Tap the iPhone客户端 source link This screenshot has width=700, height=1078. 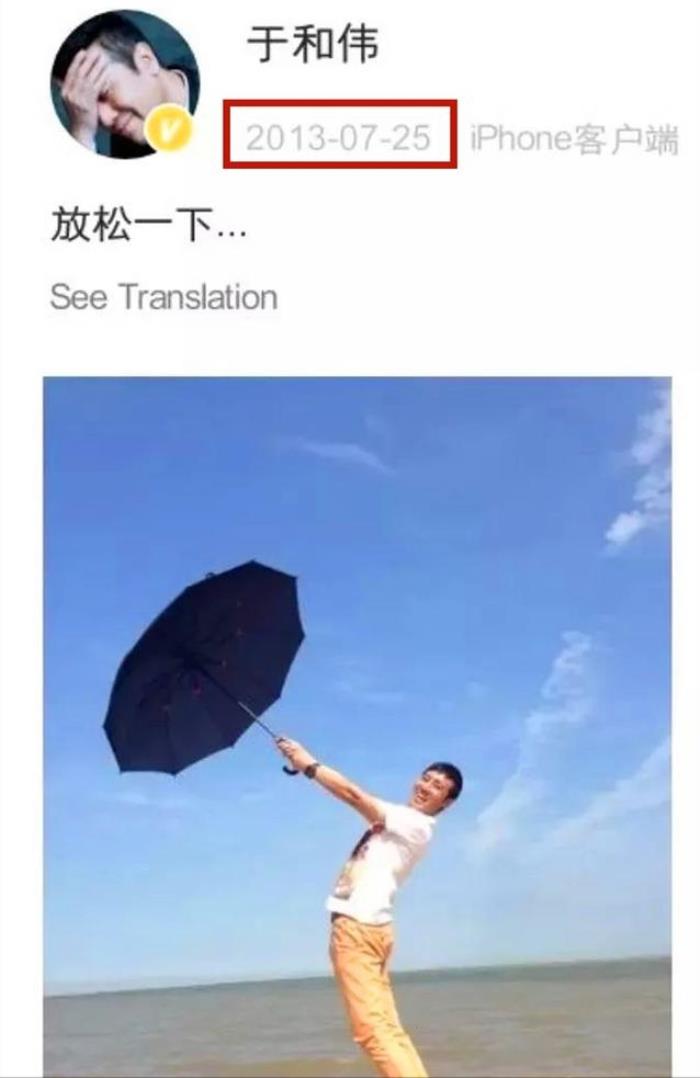(574, 139)
